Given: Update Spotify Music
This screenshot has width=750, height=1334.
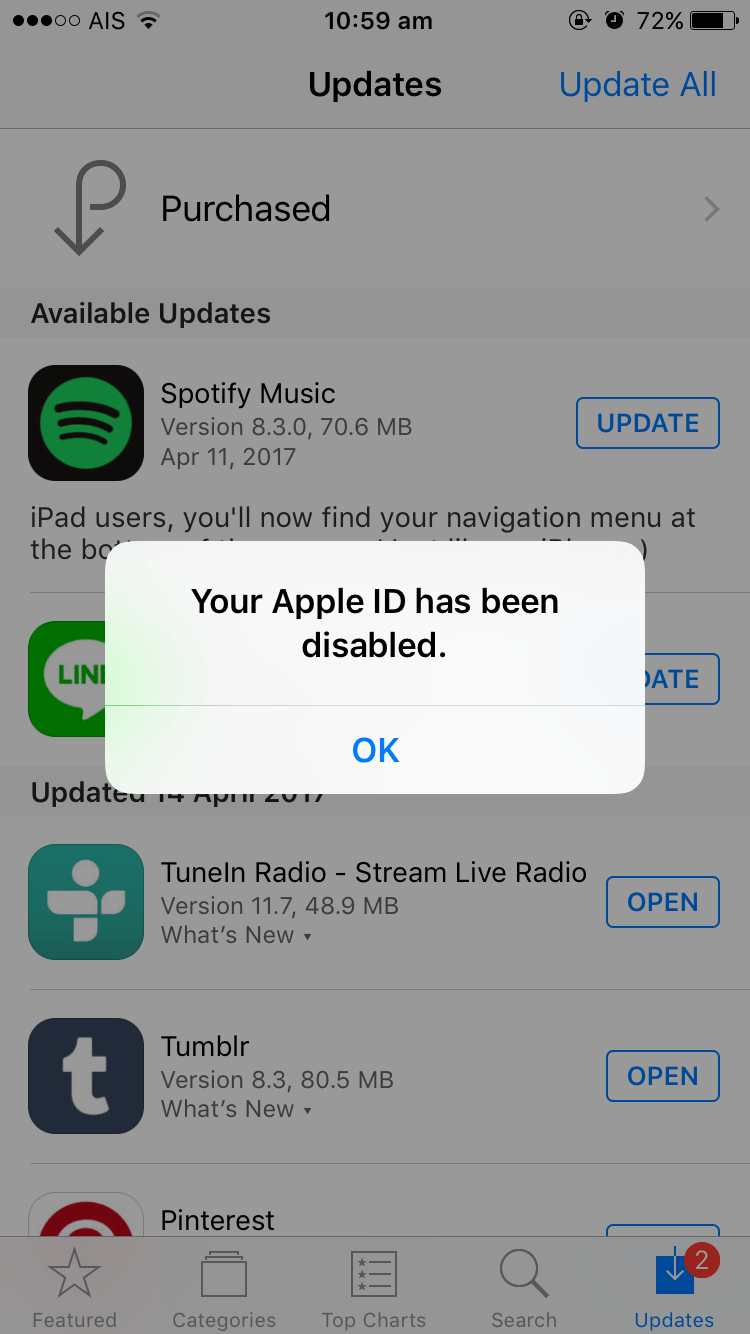Looking at the screenshot, I should point(648,423).
